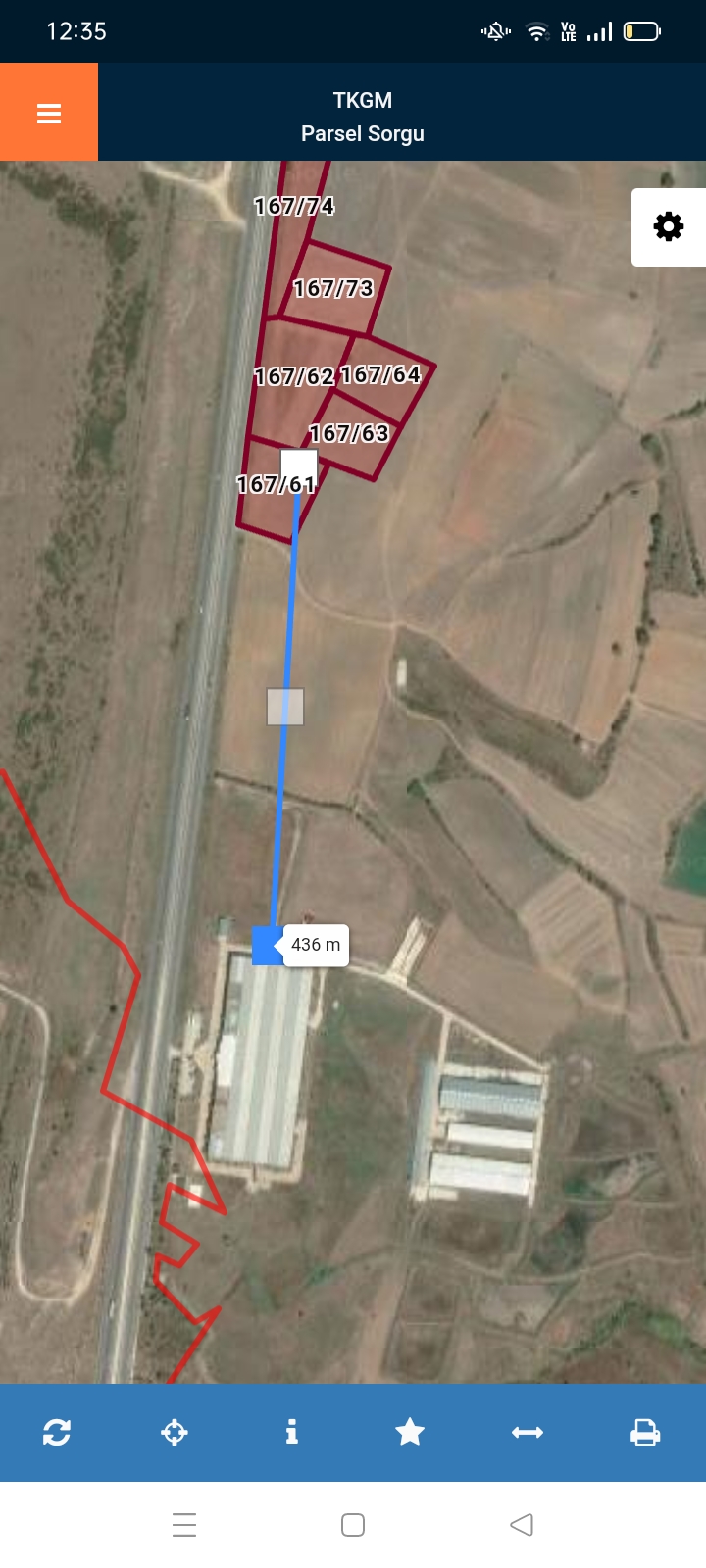706x1568 pixels.
Task: Tap the refresh icon in bottom toolbar
Action: tap(57, 1433)
